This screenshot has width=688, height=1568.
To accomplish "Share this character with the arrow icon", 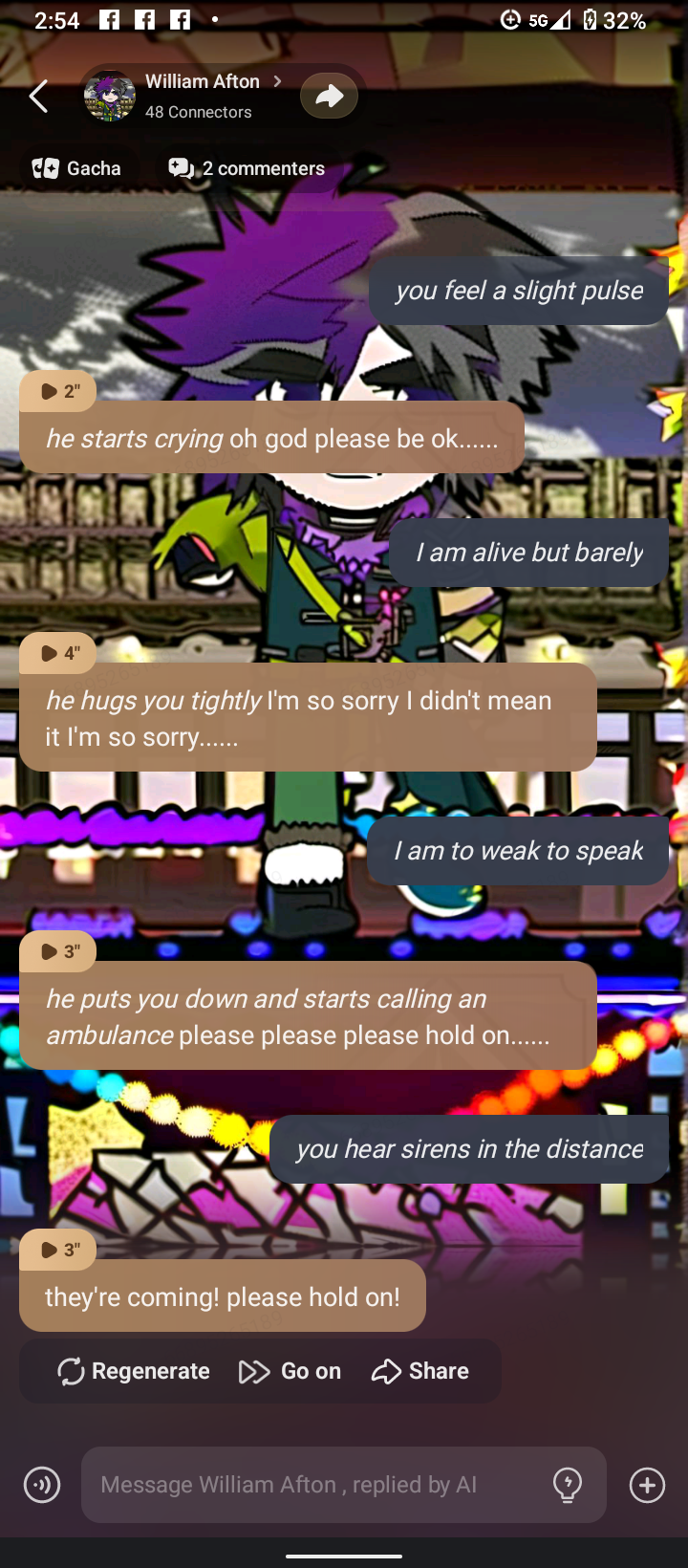I will click(x=330, y=96).
